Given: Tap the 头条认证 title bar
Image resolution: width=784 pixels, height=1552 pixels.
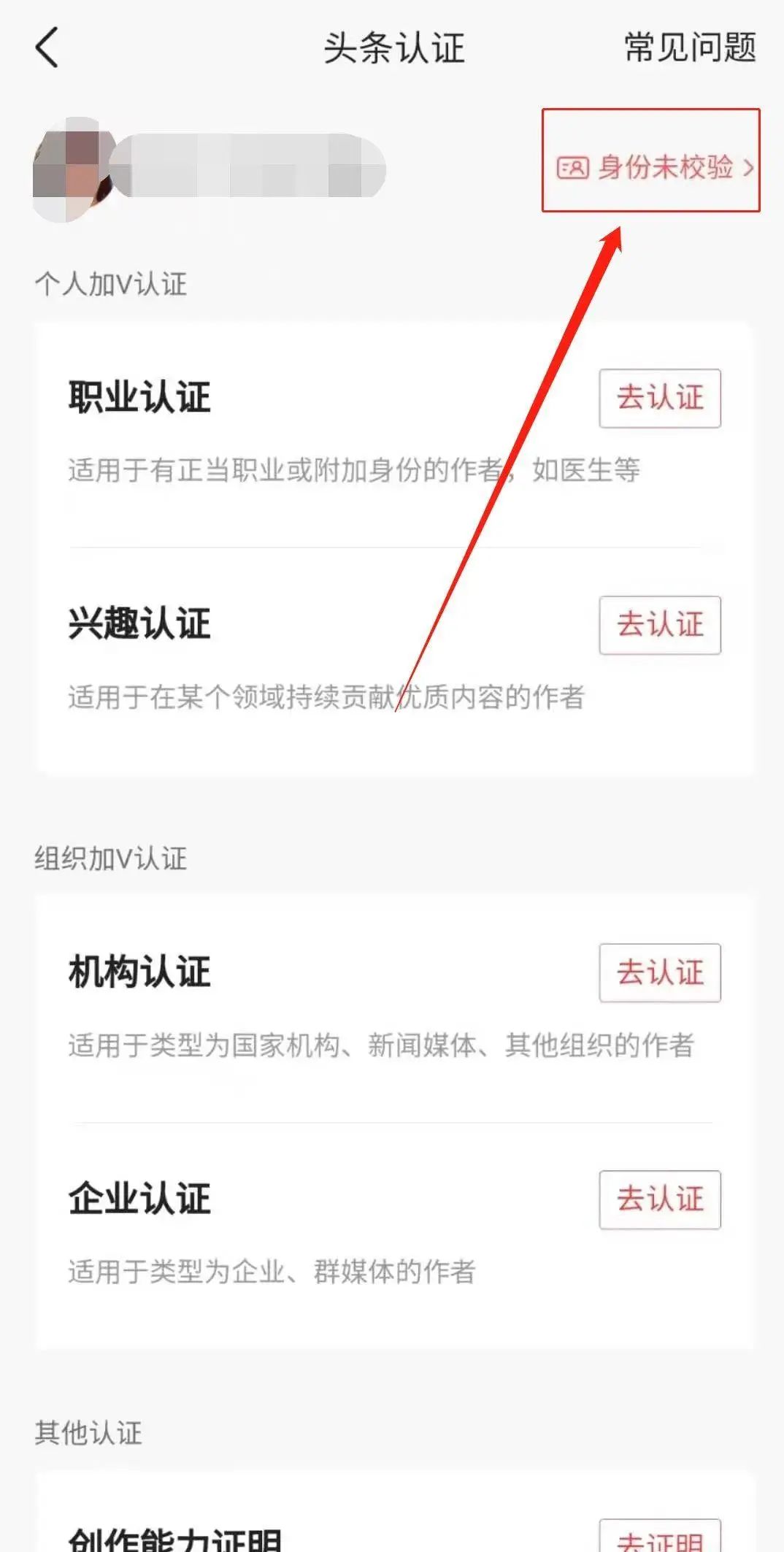Looking at the screenshot, I should [394, 48].
